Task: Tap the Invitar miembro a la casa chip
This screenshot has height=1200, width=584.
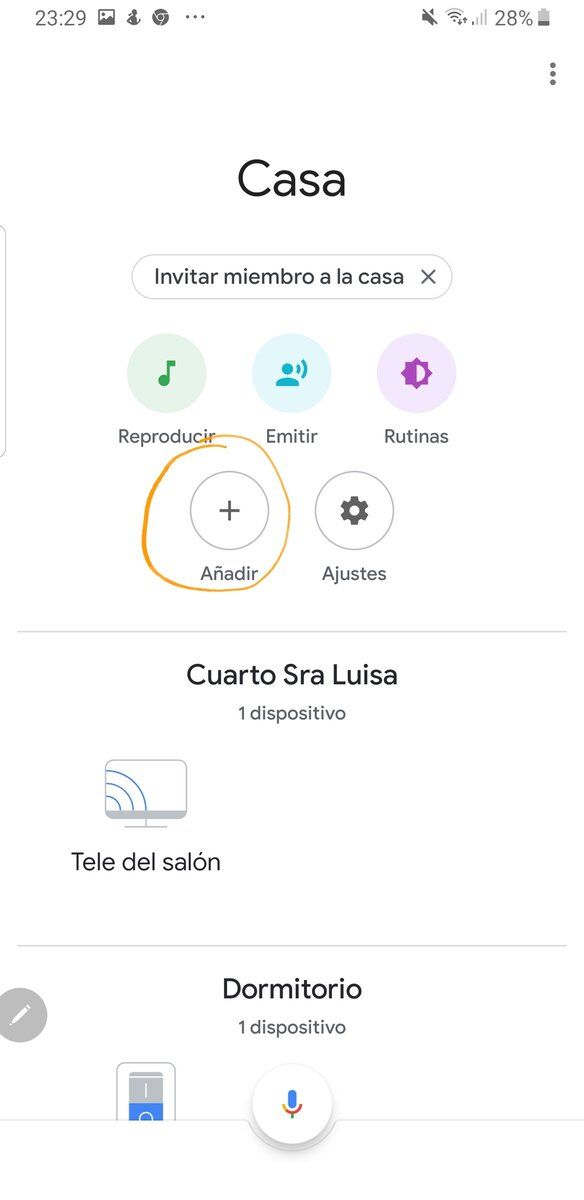Action: click(279, 277)
